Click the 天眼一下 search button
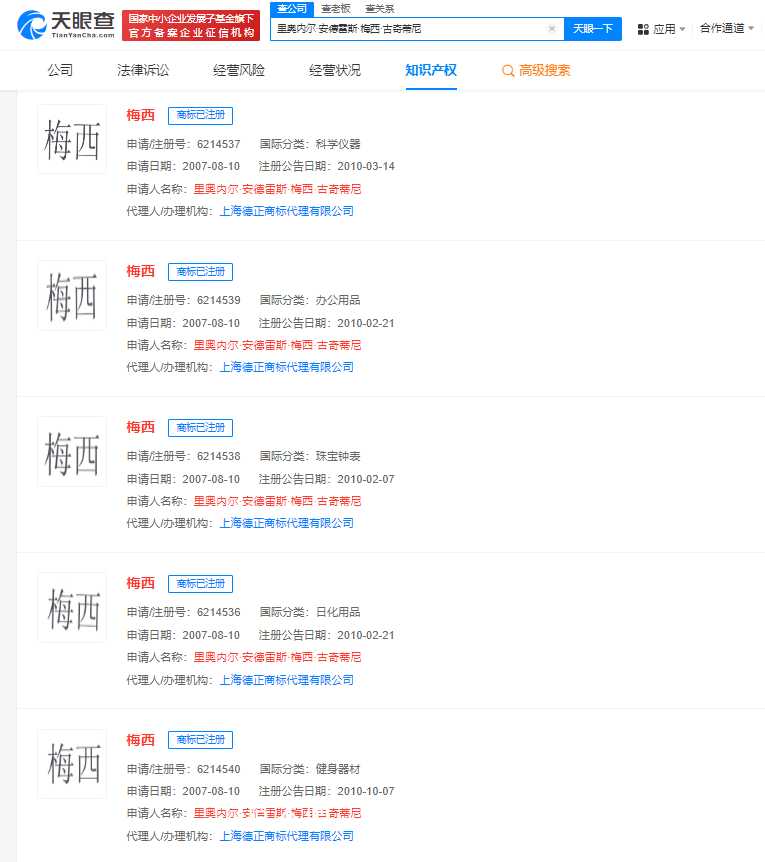 [x=594, y=28]
